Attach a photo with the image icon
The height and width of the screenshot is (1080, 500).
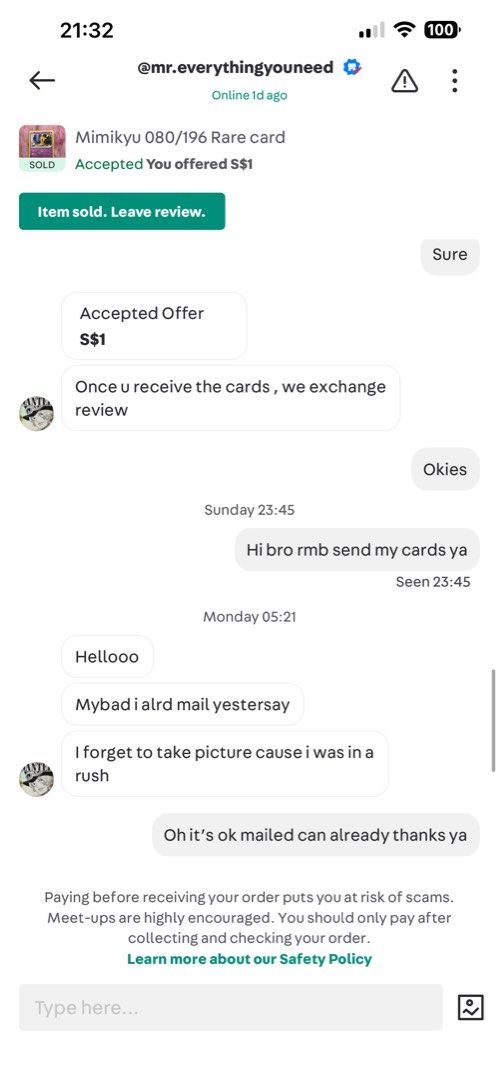pyautogui.click(x=471, y=1008)
